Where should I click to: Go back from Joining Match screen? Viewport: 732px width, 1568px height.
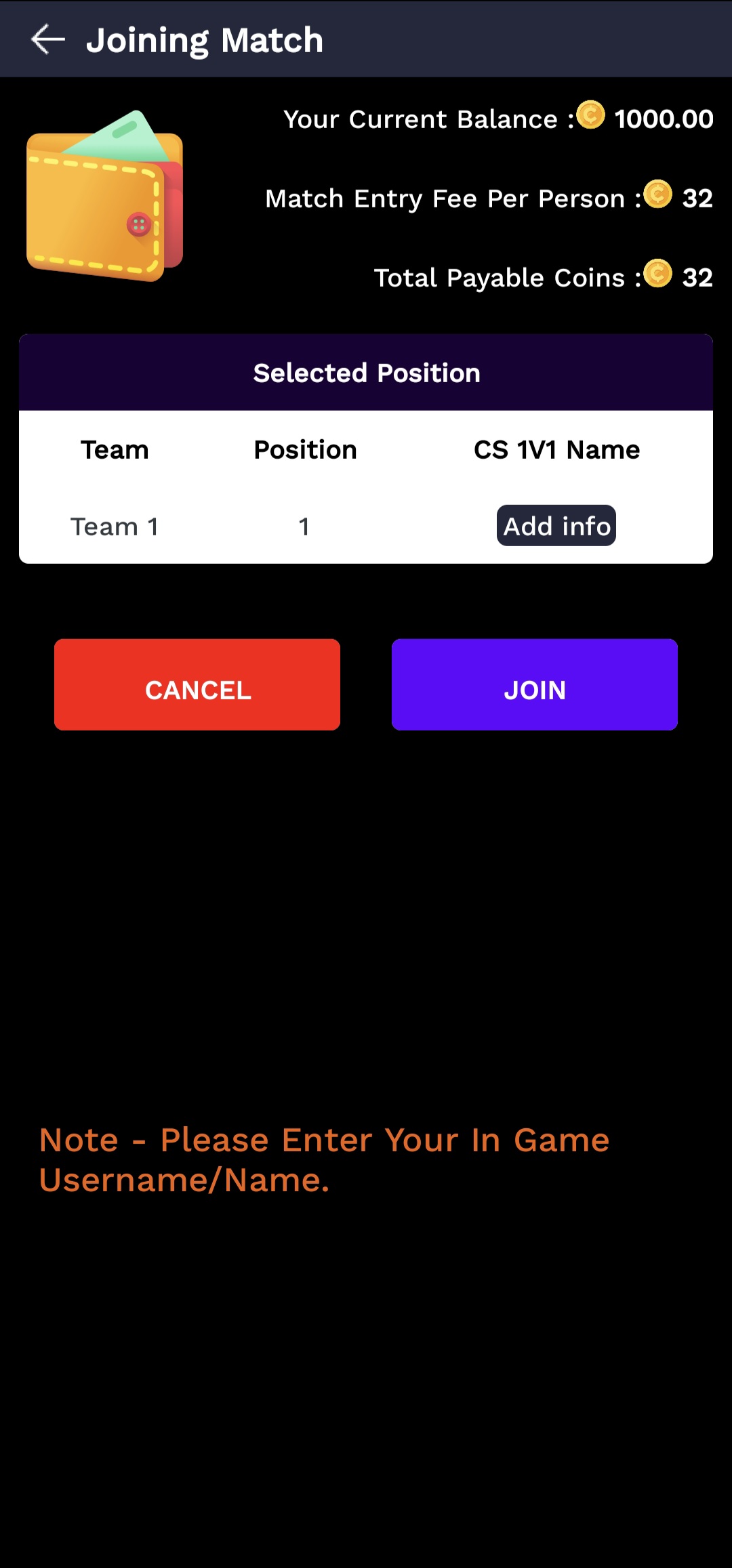coord(48,39)
